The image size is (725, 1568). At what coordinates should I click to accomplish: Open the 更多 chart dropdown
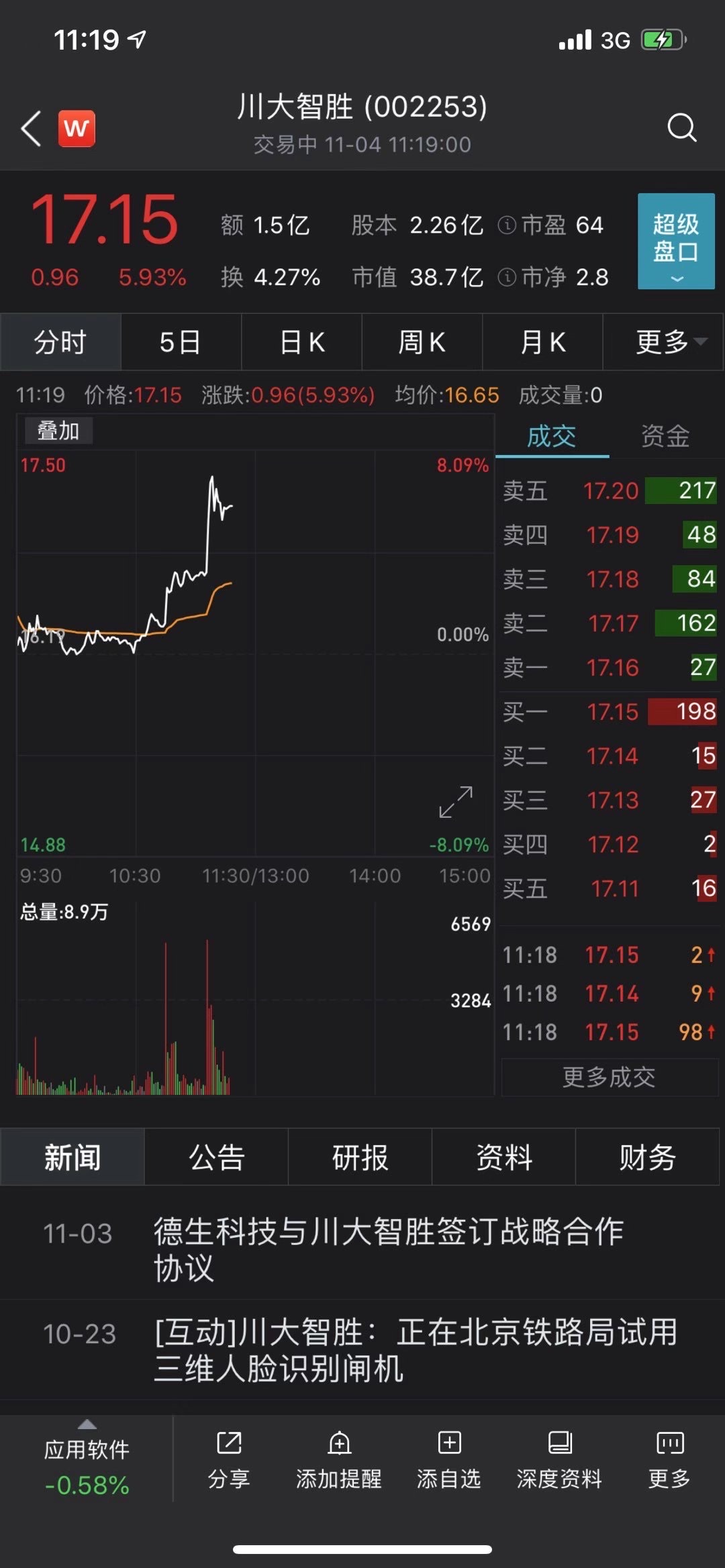(663, 342)
